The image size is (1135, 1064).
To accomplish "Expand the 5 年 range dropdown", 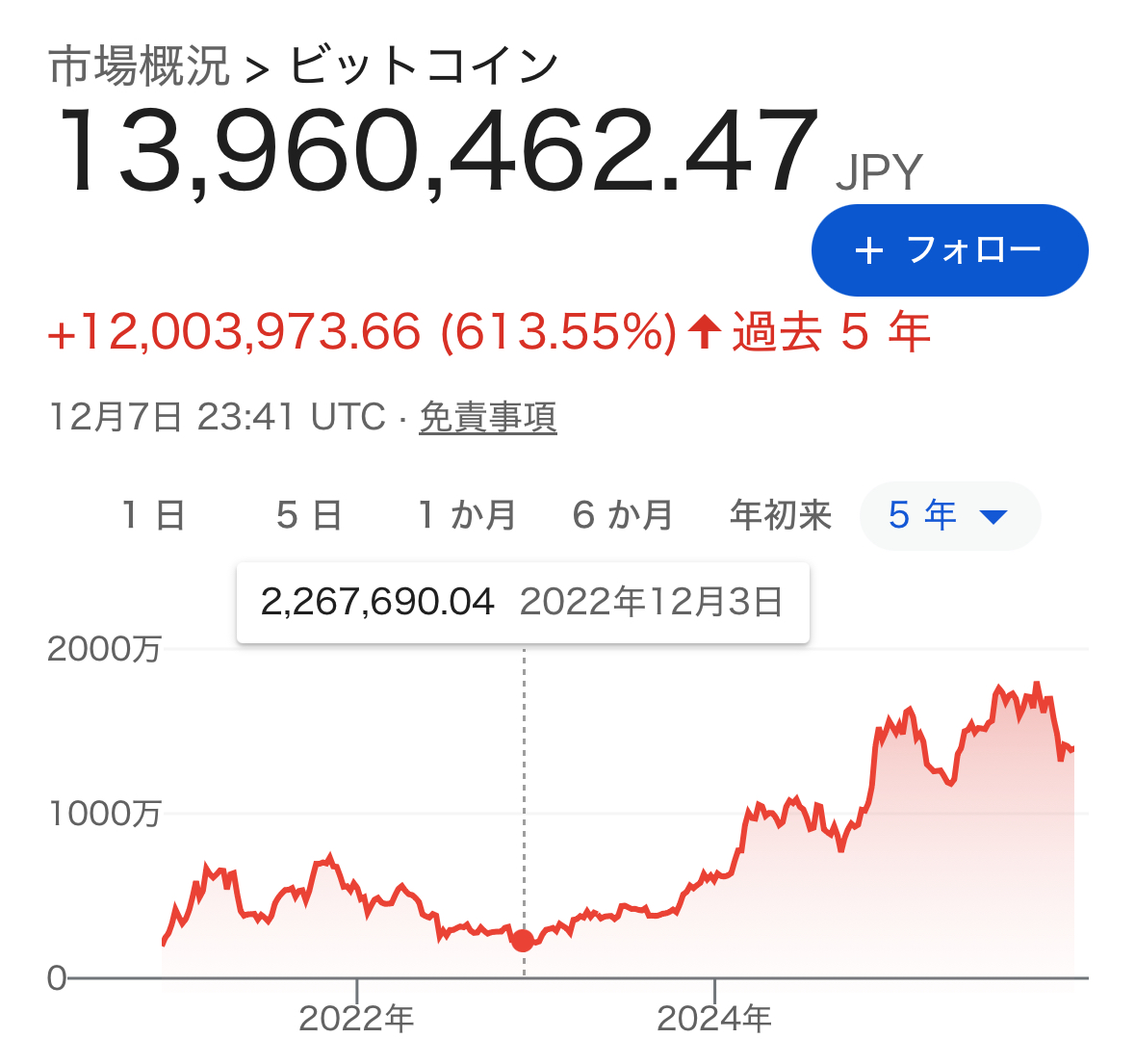I will pos(949,516).
